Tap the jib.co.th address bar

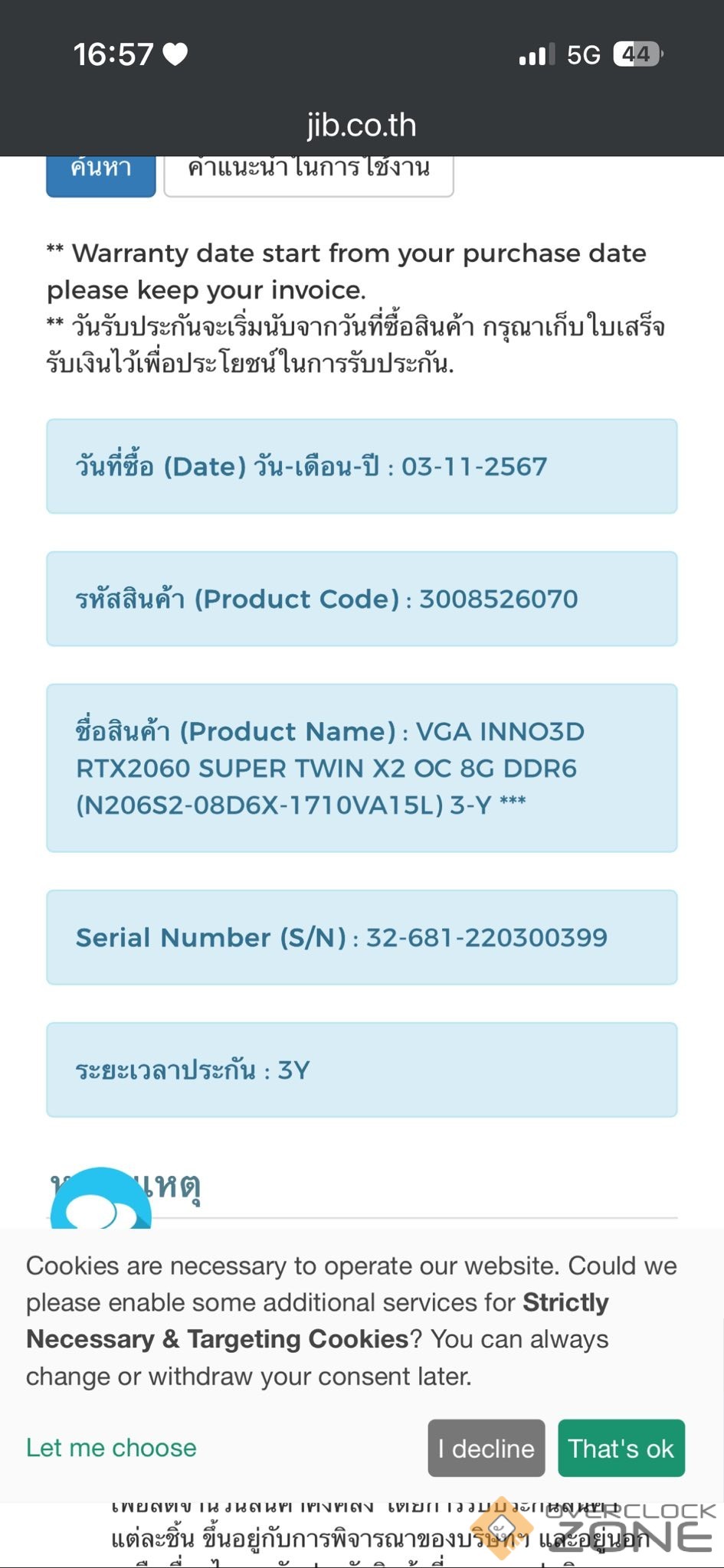[x=362, y=125]
